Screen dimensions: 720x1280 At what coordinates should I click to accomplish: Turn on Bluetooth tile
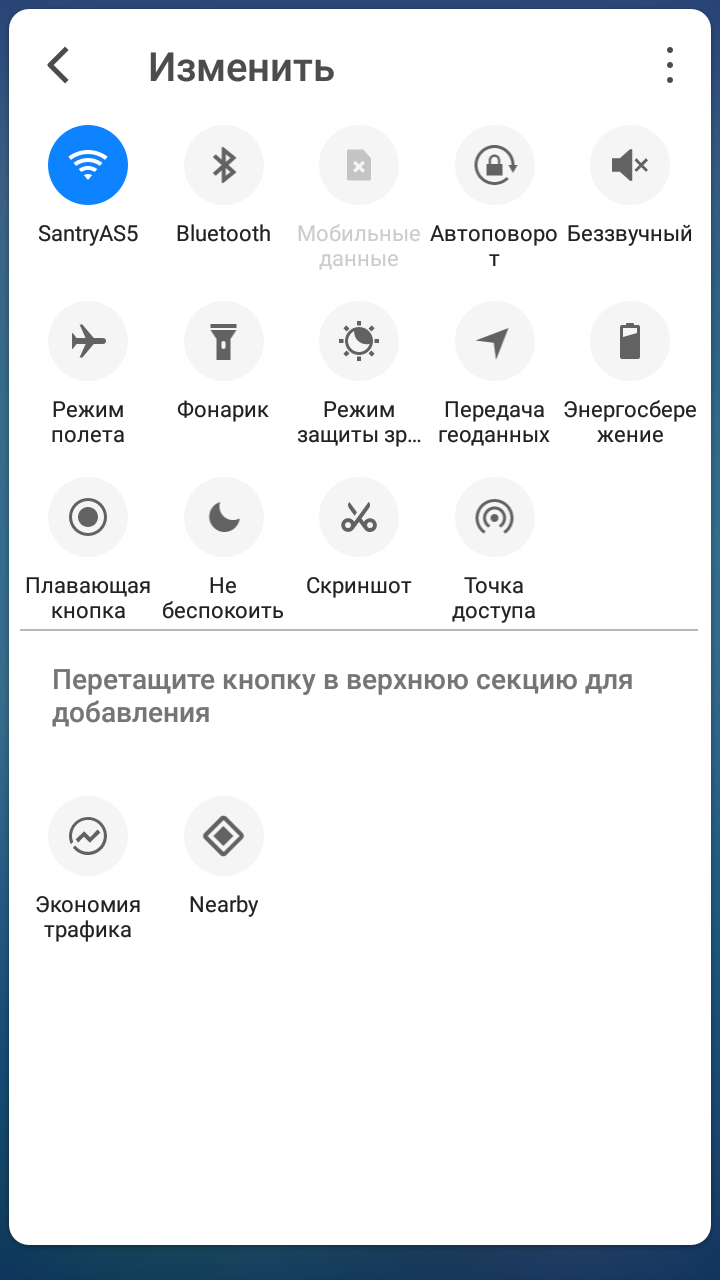point(224,165)
